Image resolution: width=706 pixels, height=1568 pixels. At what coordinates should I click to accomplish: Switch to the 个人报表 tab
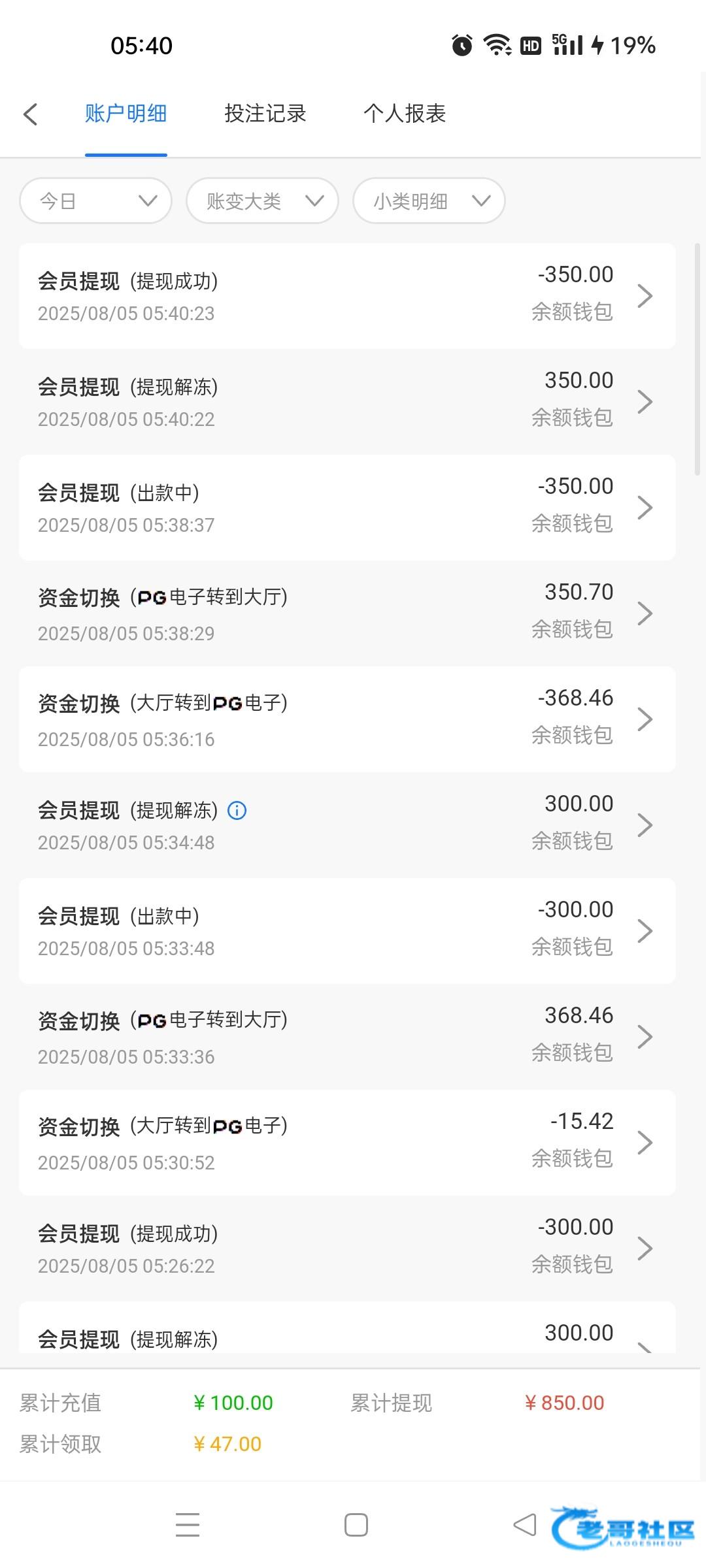point(405,114)
